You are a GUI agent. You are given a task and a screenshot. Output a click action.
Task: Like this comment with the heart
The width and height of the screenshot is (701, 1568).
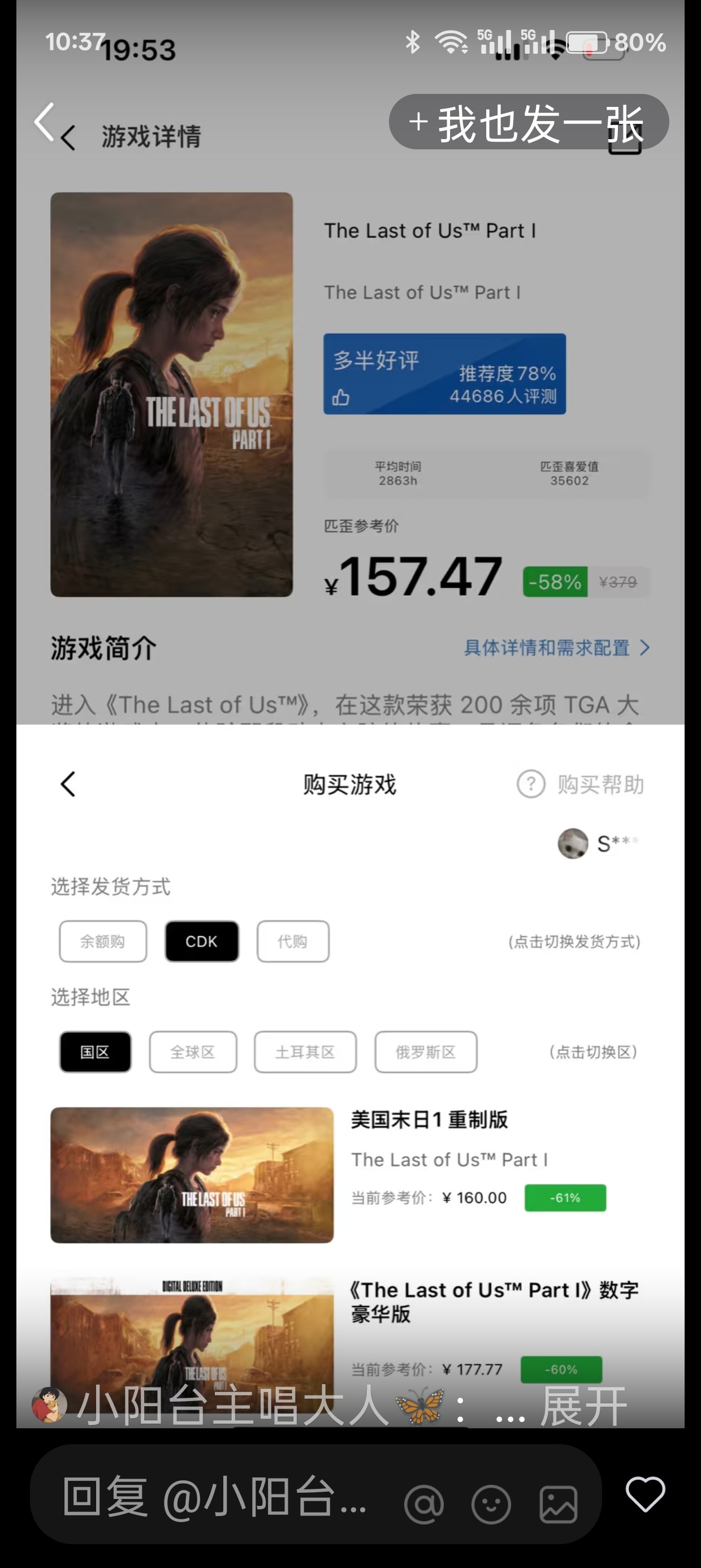pyautogui.click(x=645, y=1494)
